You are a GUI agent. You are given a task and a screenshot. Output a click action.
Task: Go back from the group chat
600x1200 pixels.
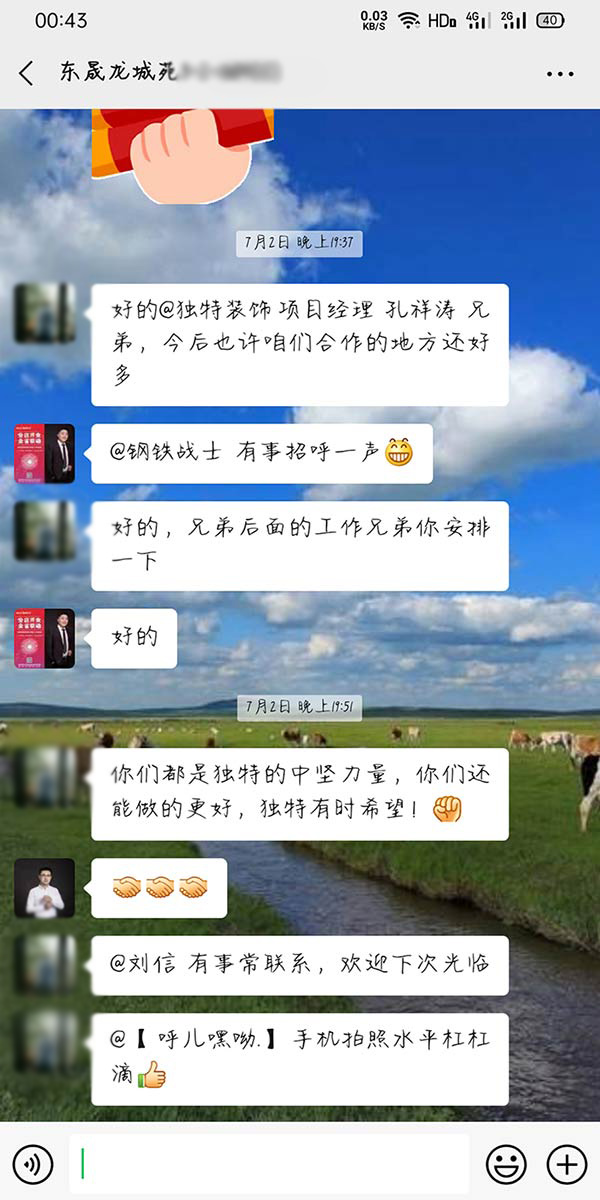point(26,73)
